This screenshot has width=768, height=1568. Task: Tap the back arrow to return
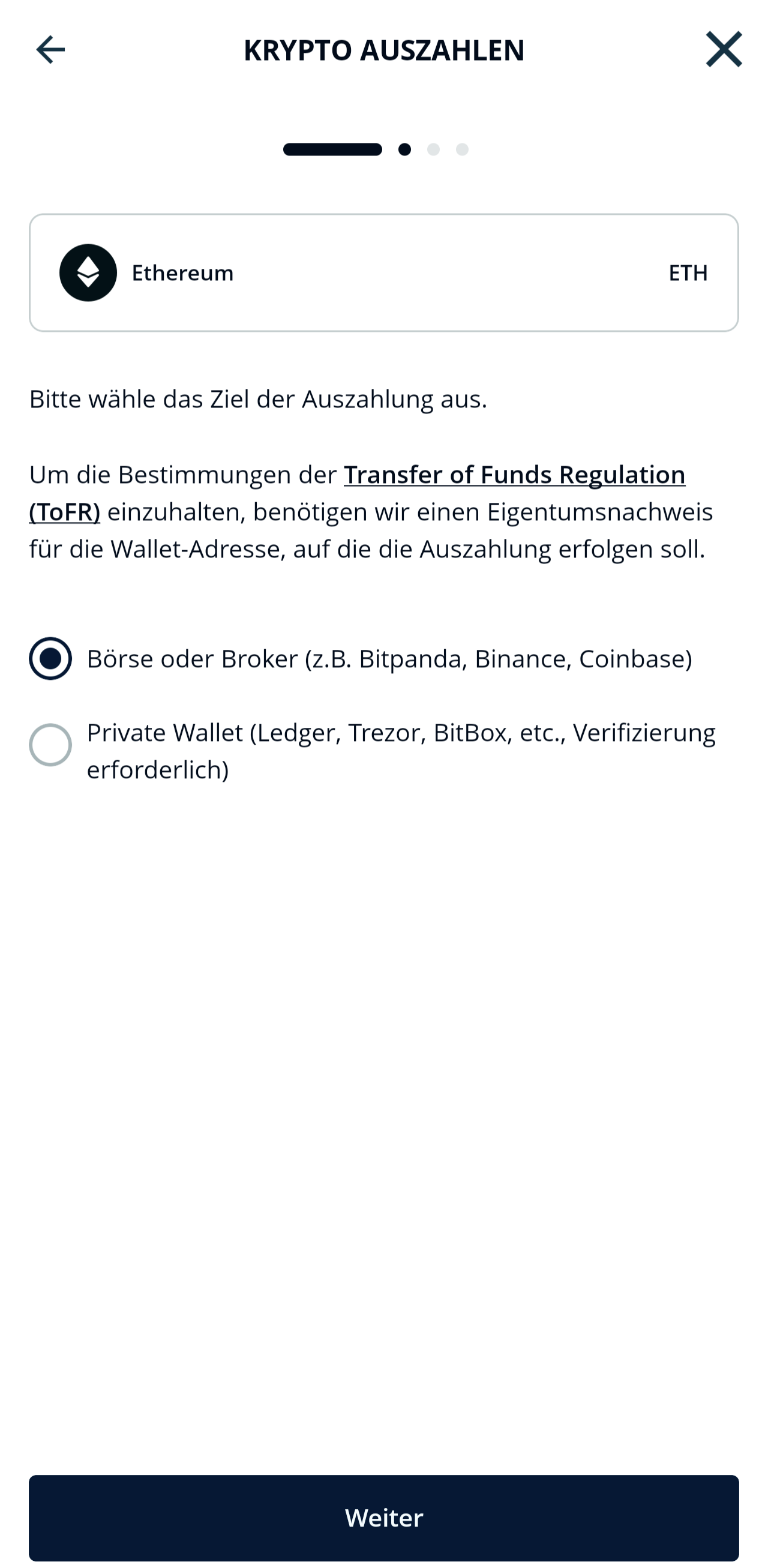tap(51, 49)
